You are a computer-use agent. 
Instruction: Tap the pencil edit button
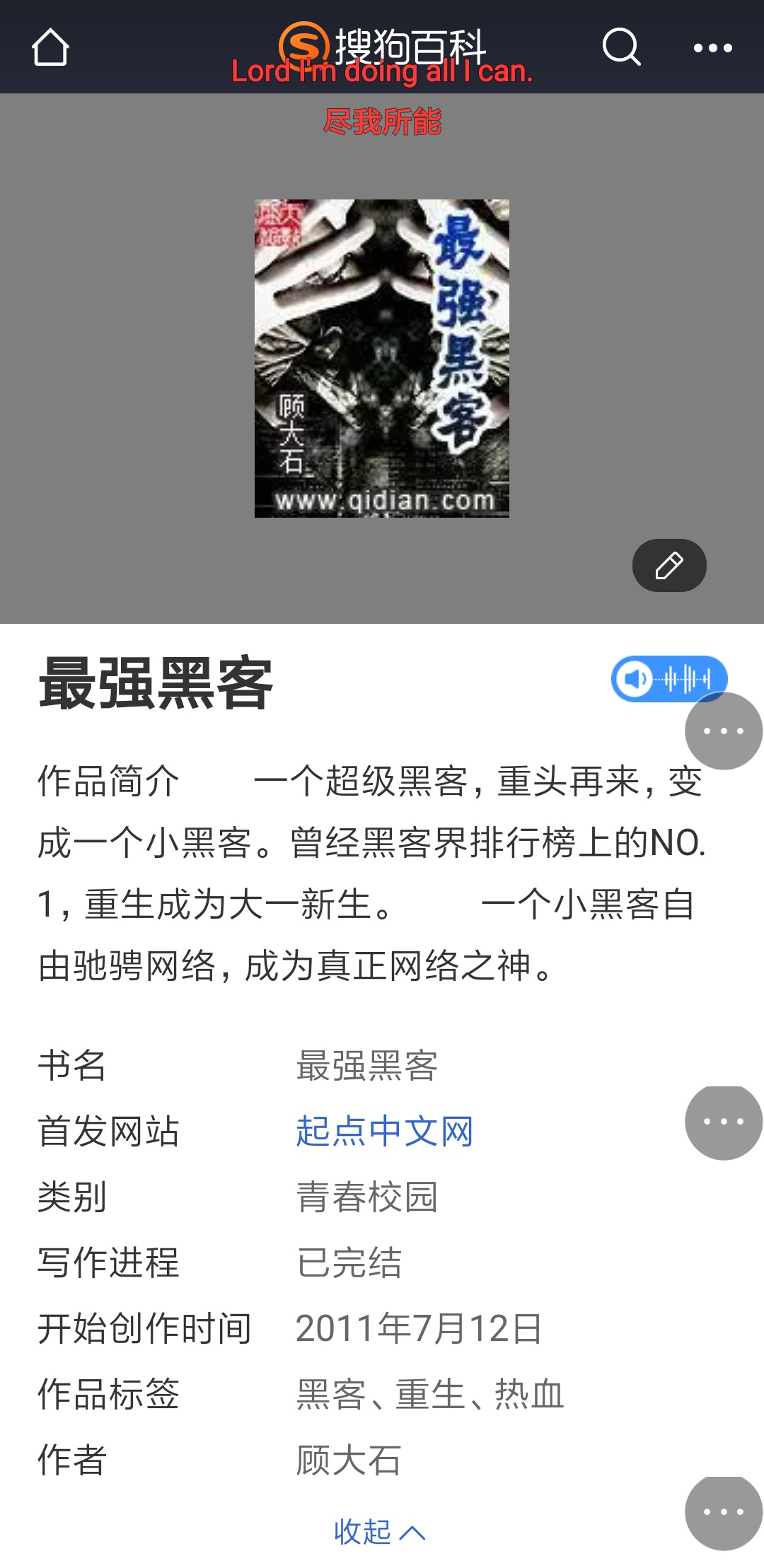click(x=668, y=566)
